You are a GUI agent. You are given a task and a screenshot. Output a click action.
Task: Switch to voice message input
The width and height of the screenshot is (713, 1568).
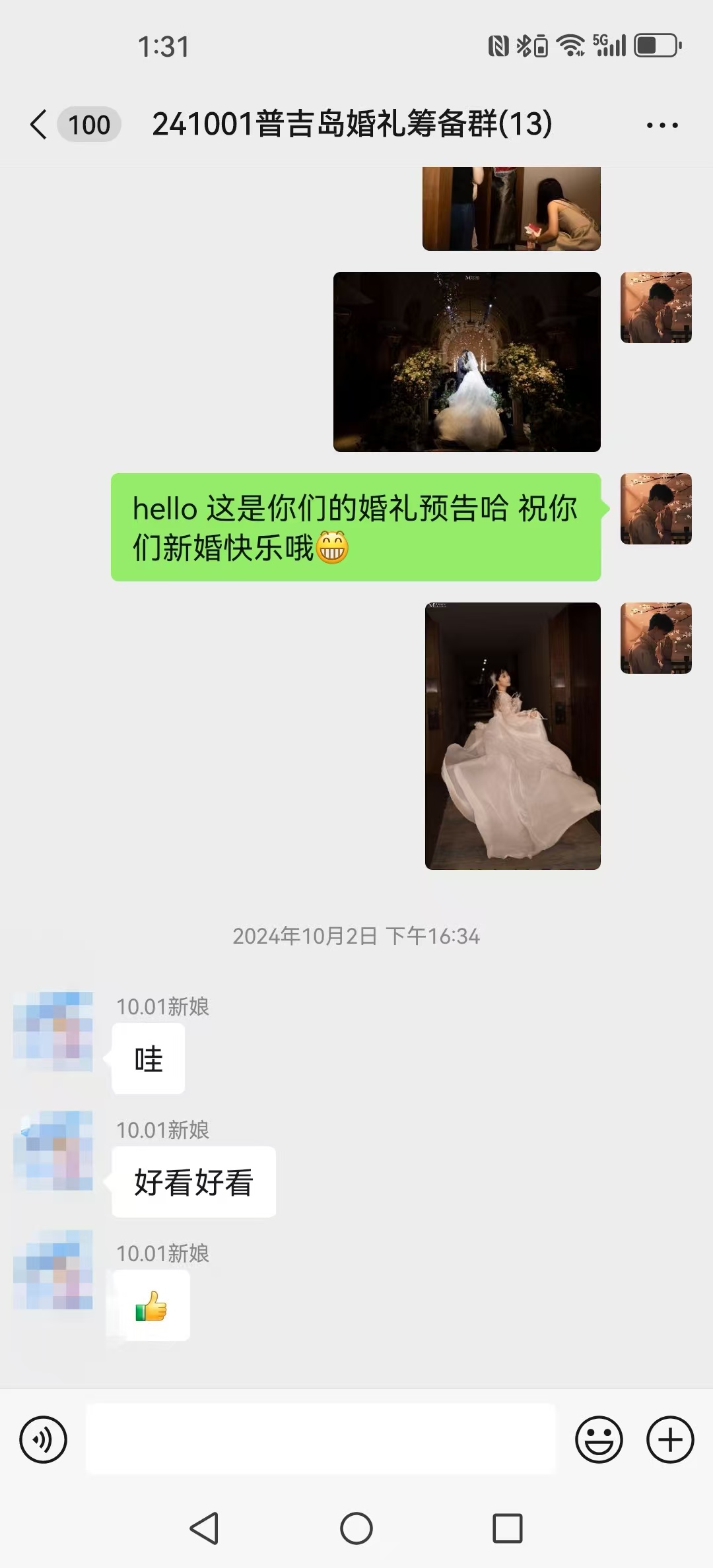[44, 1439]
